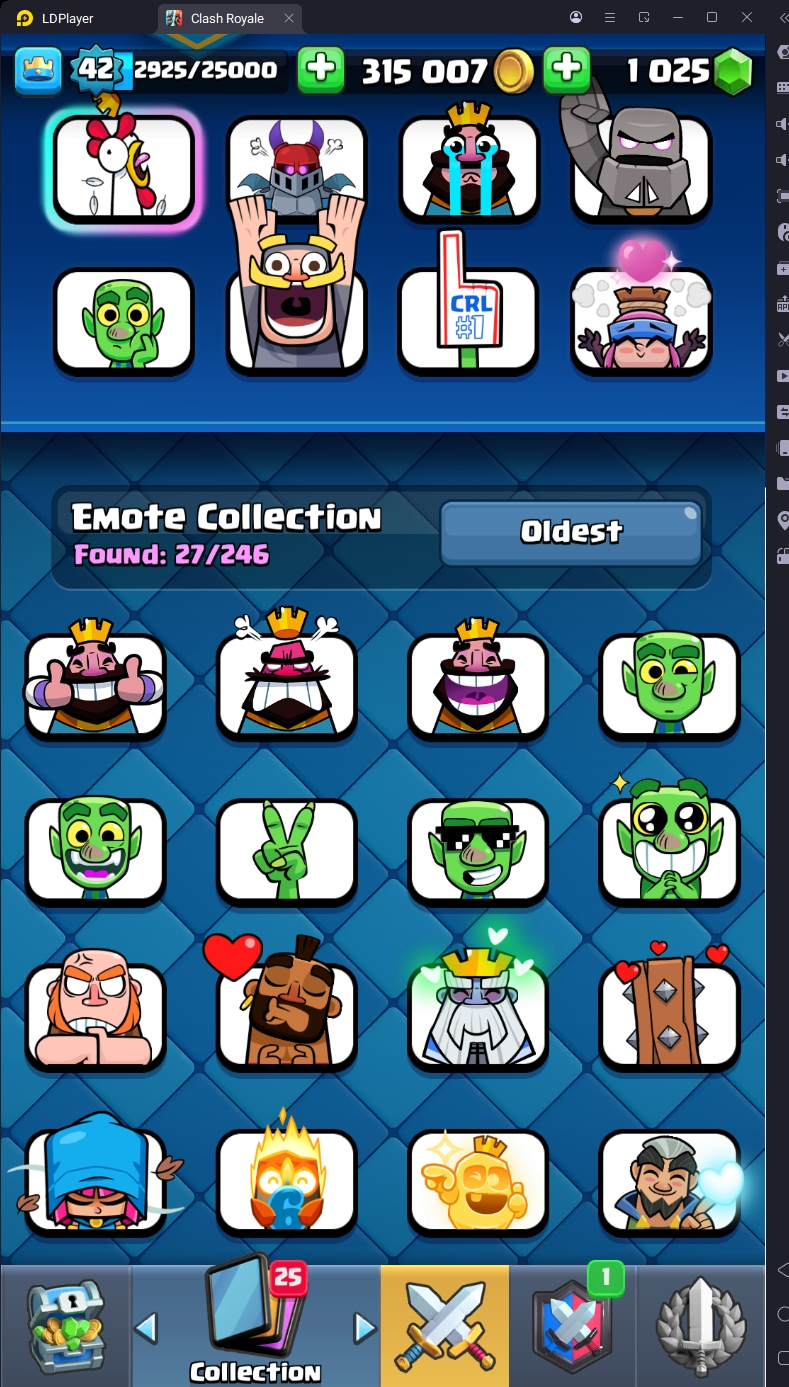
Task: Add gems with the green plus button
Action: (566, 70)
